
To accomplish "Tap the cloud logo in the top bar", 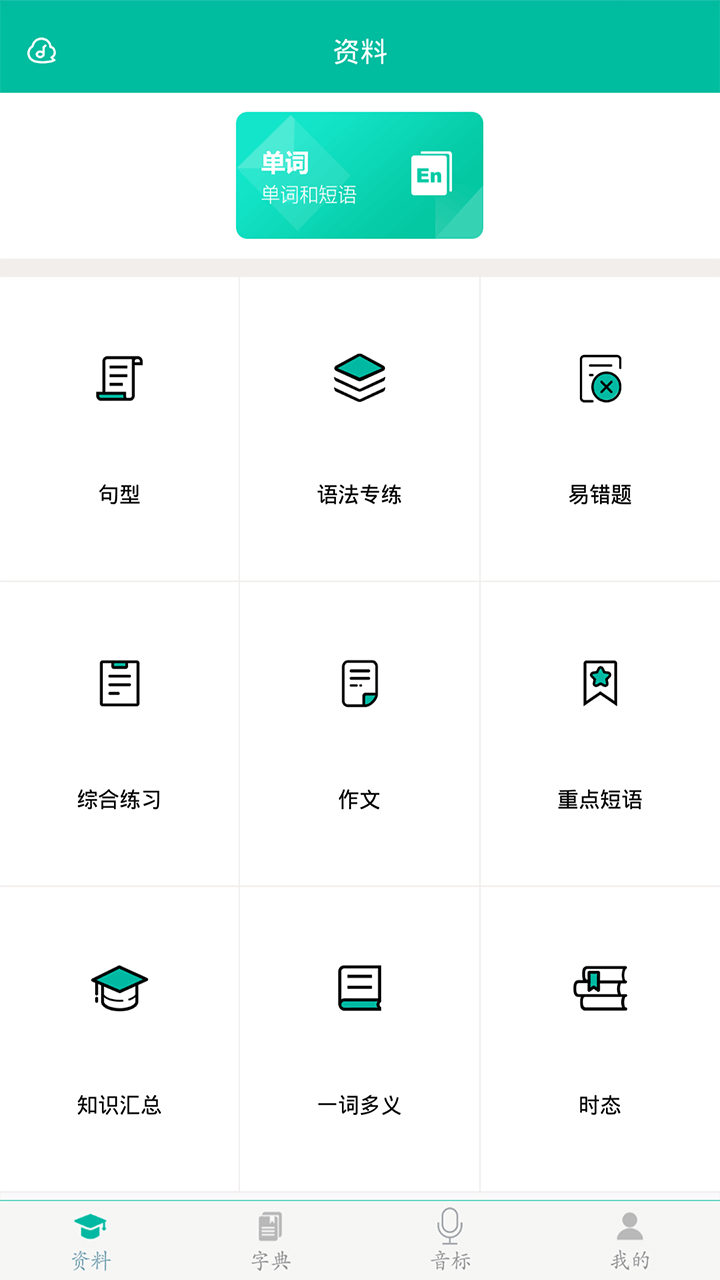I will tap(40, 48).
